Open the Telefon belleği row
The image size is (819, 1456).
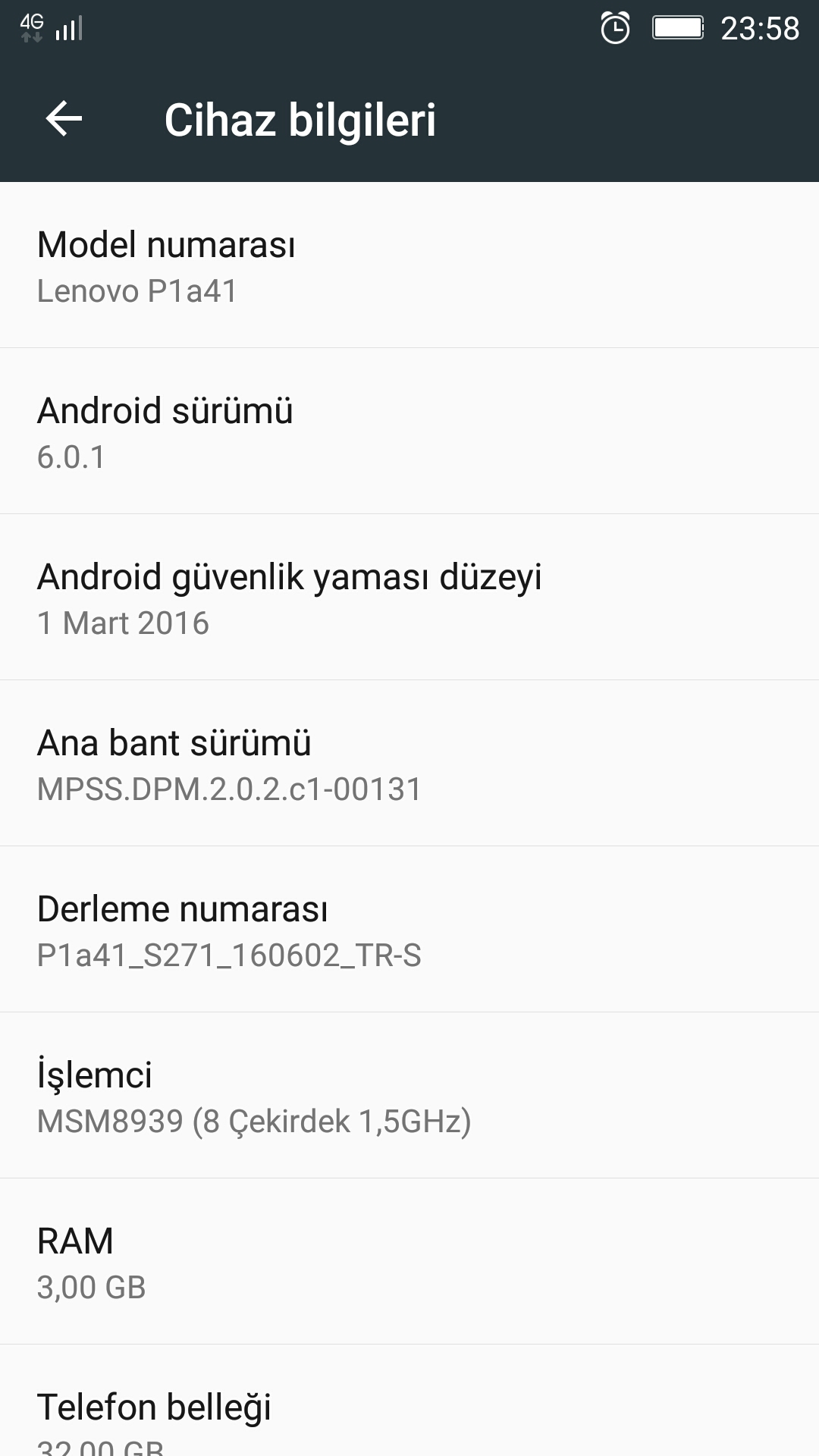(x=409, y=1412)
